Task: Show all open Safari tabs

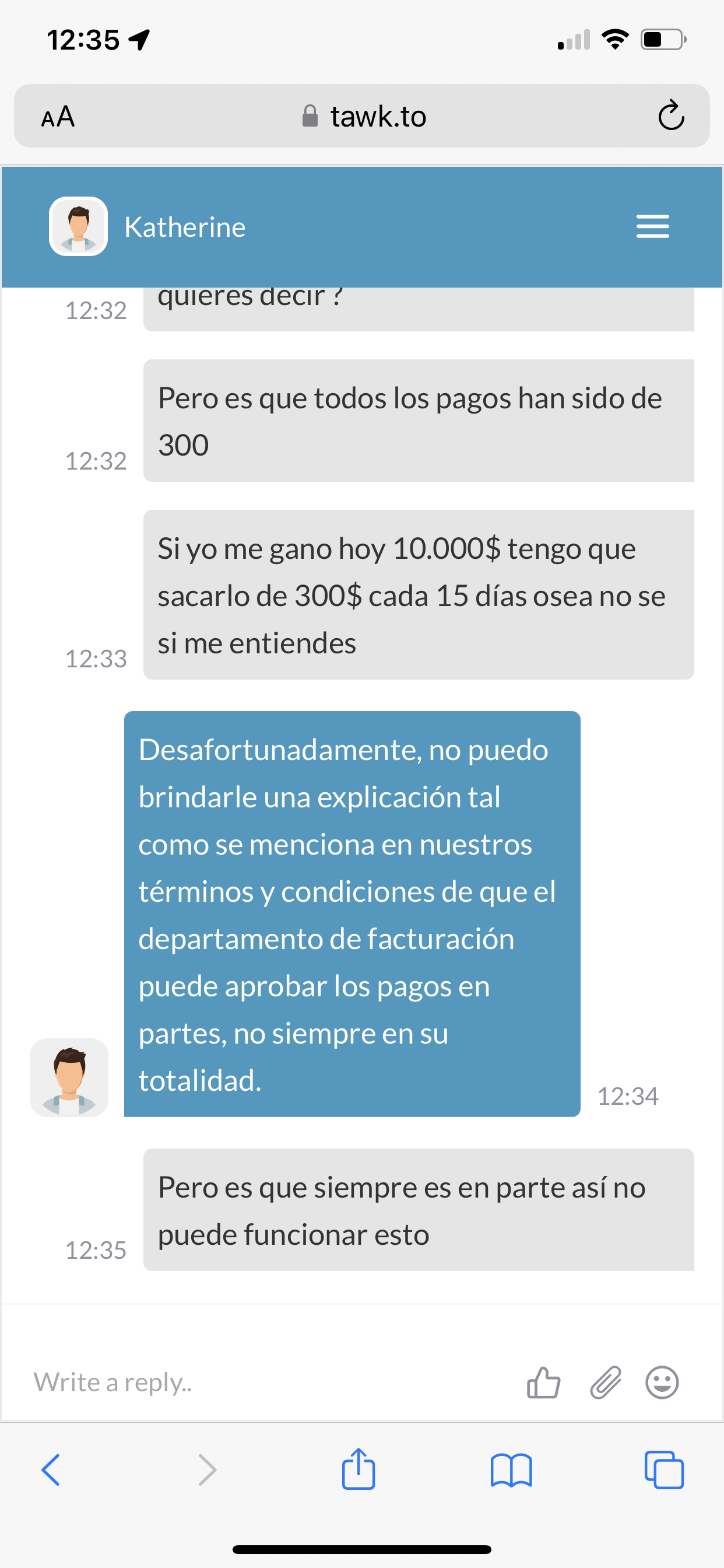Action: point(664,1471)
